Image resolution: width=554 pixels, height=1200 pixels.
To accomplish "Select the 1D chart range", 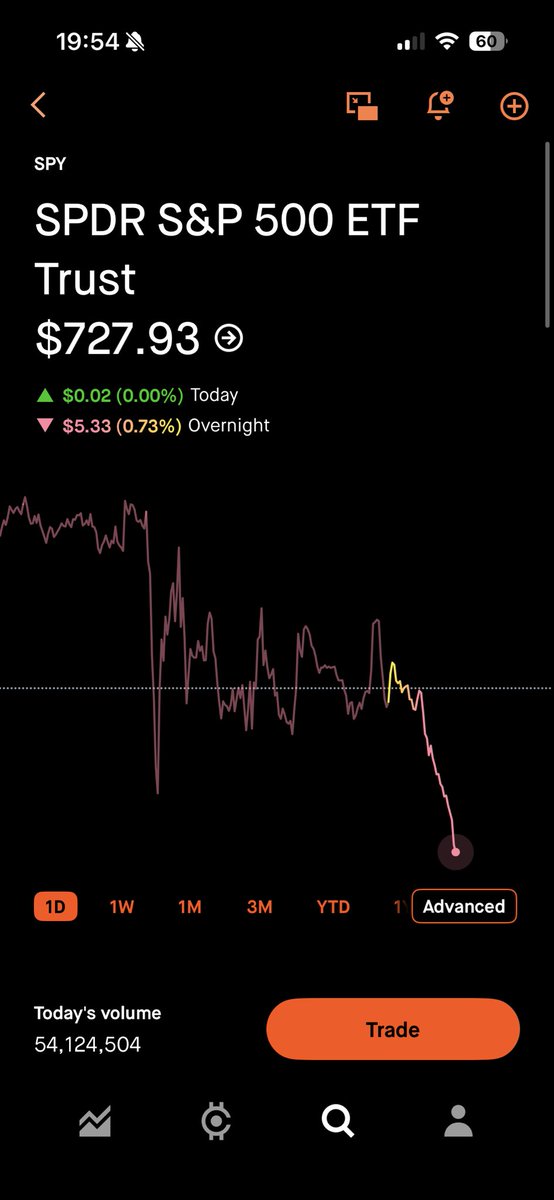I will coord(55,907).
